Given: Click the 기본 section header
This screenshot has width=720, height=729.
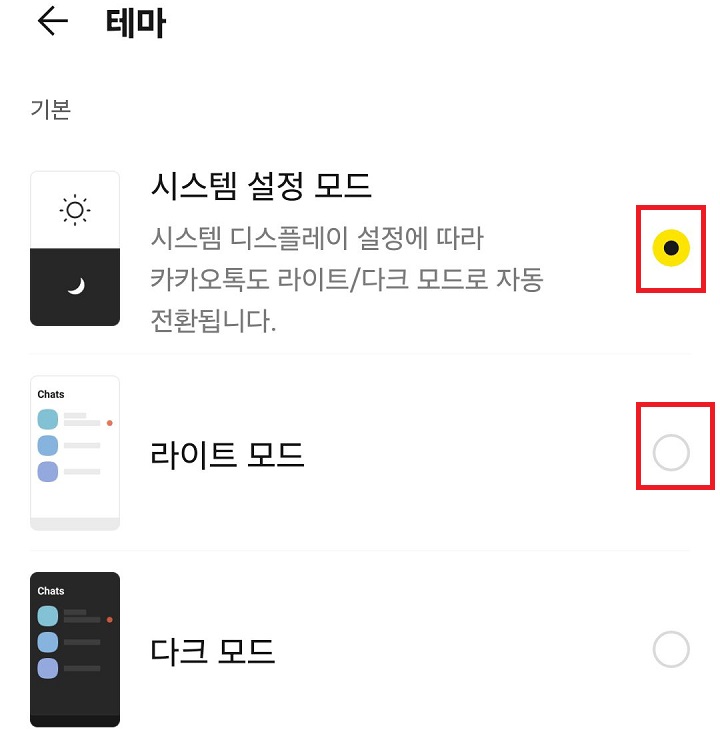Looking at the screenshot, I should pos(51,110).
